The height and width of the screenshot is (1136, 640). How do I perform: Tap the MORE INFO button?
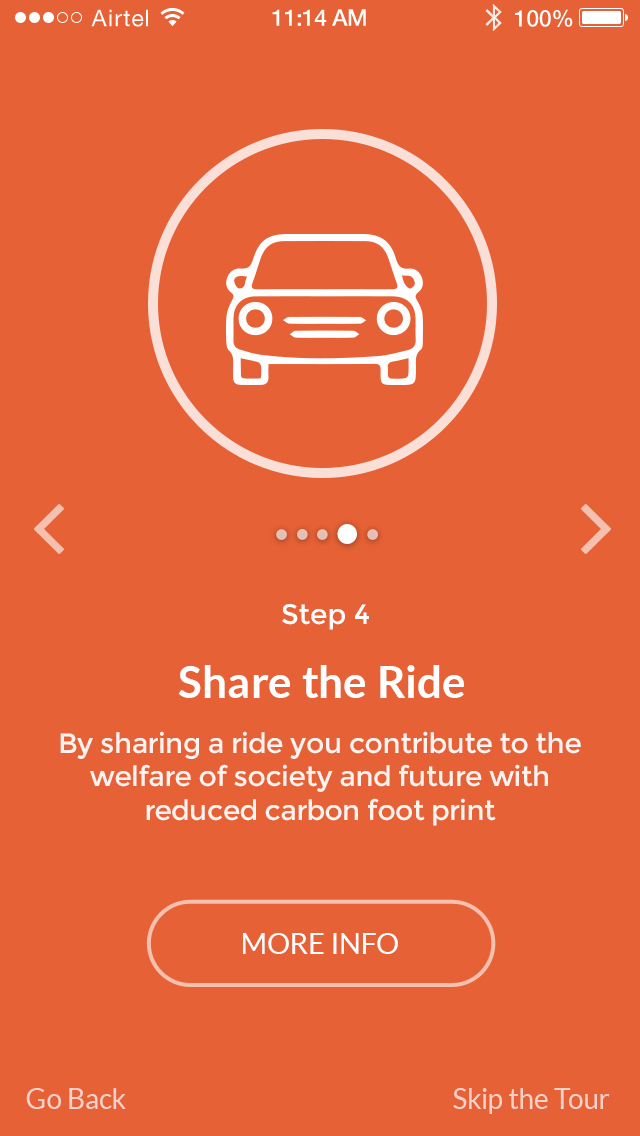tap(320, 943)
